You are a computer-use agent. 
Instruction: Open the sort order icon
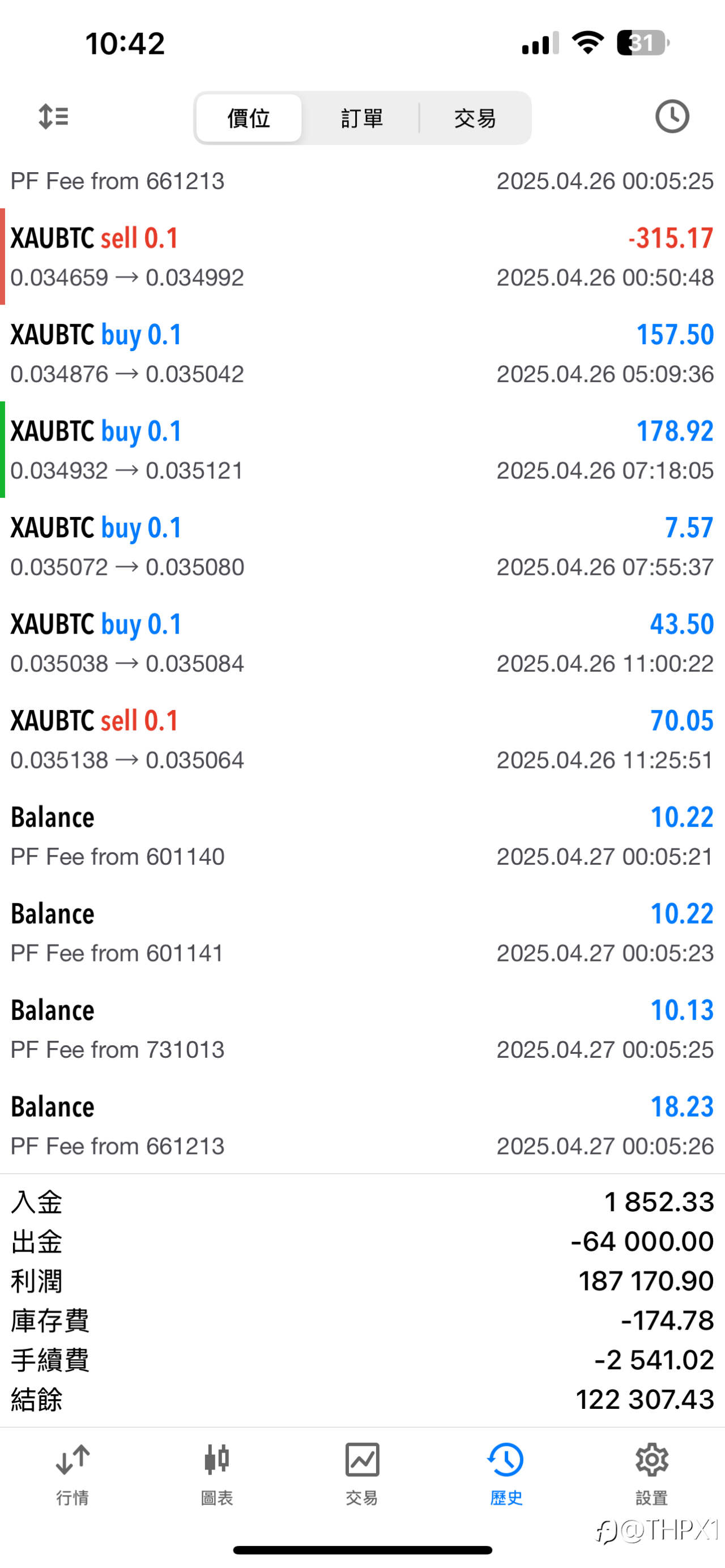tap(53, 116)
